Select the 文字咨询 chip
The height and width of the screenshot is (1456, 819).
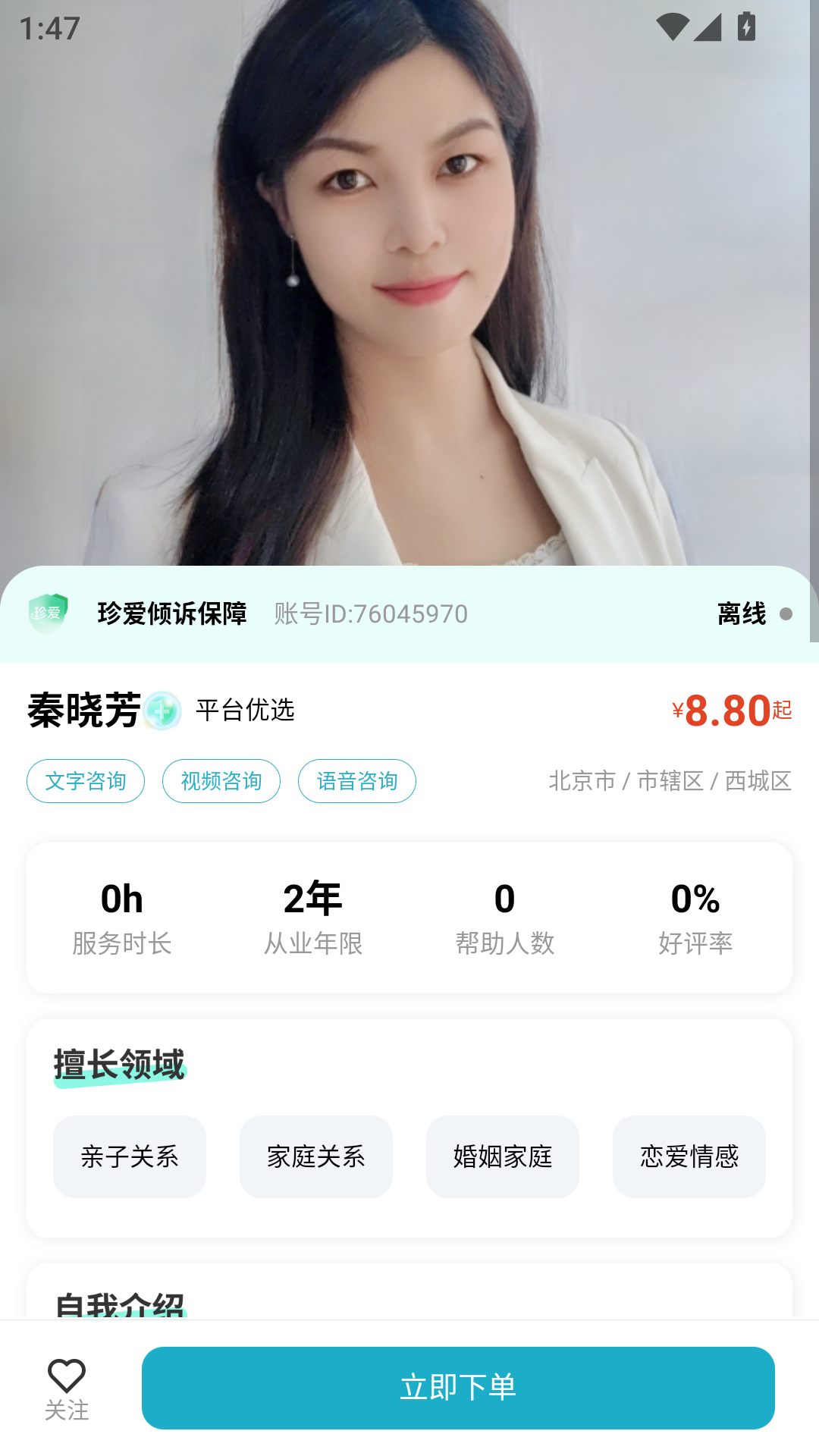click(86, 781)
